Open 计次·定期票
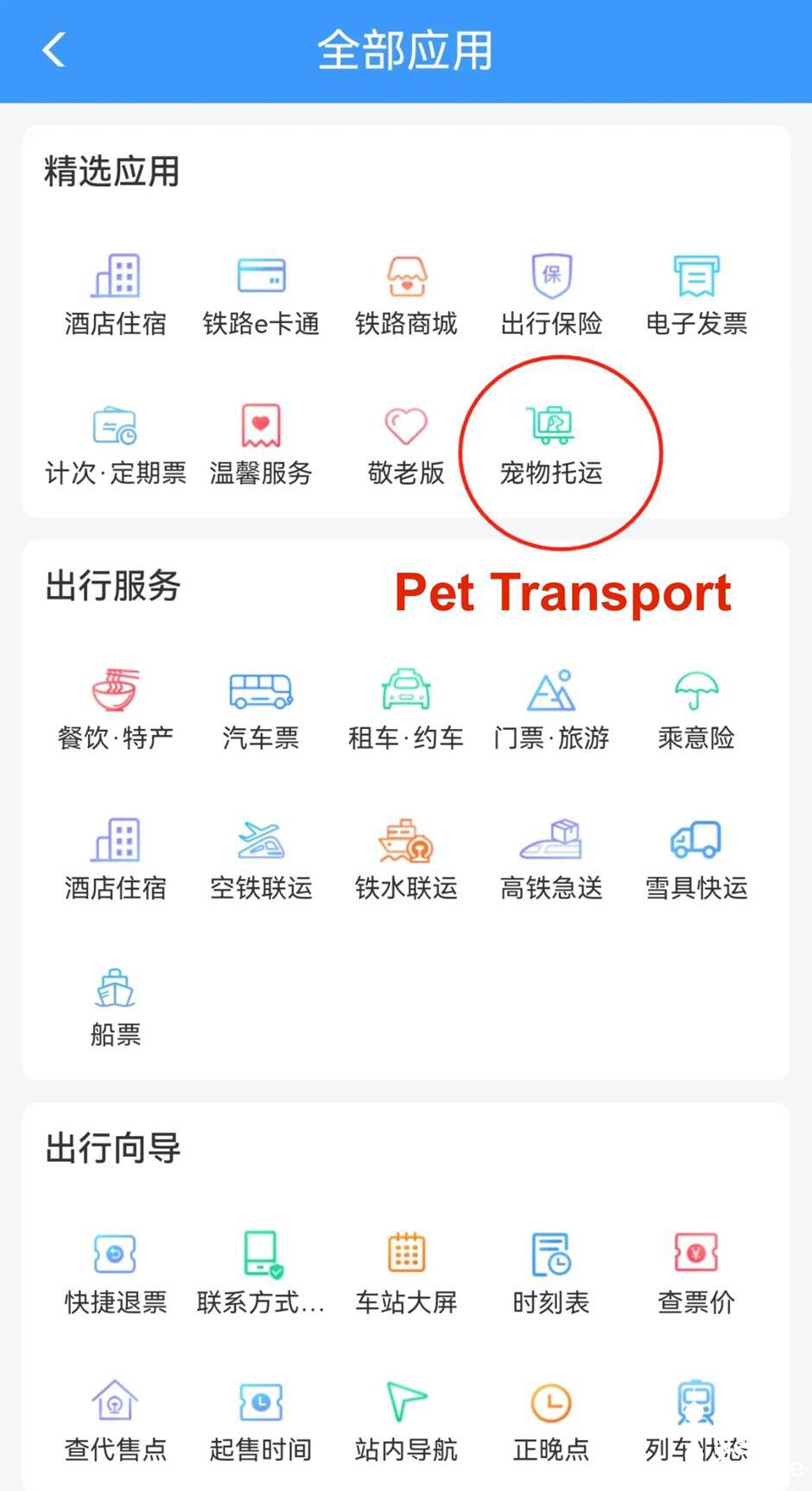This screenshot has width=812, height=1491. [116, 444]
